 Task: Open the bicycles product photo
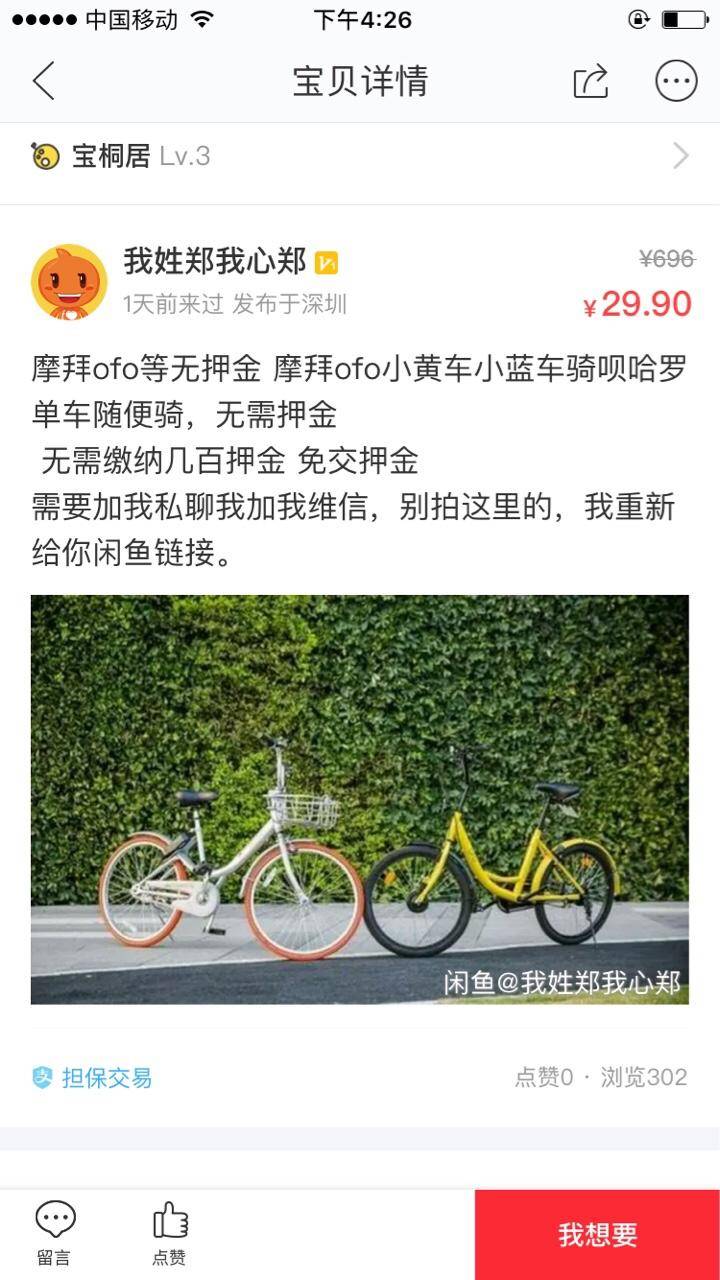[x=360, y=800]
